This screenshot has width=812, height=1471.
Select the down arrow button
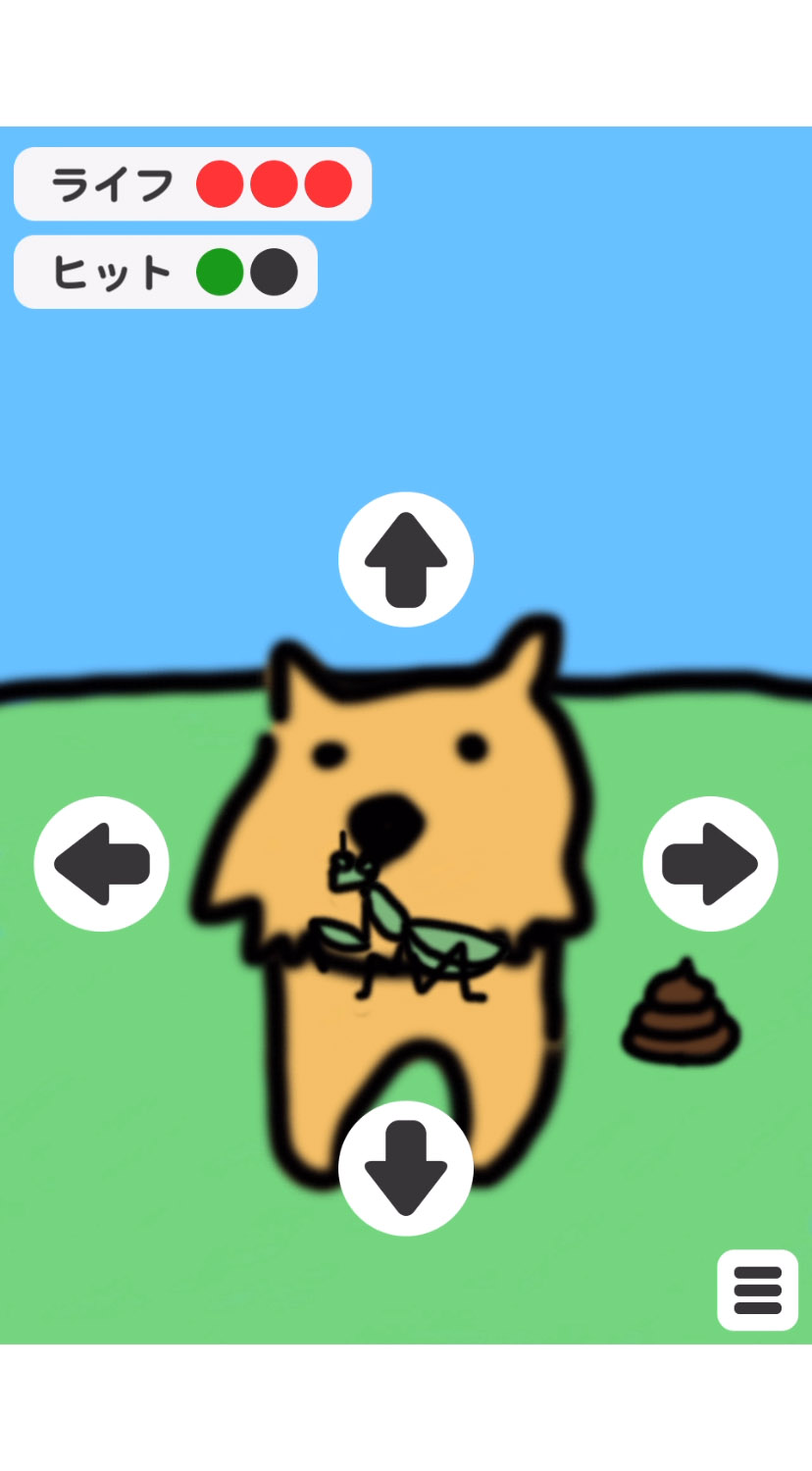[x=406, y=1168]
